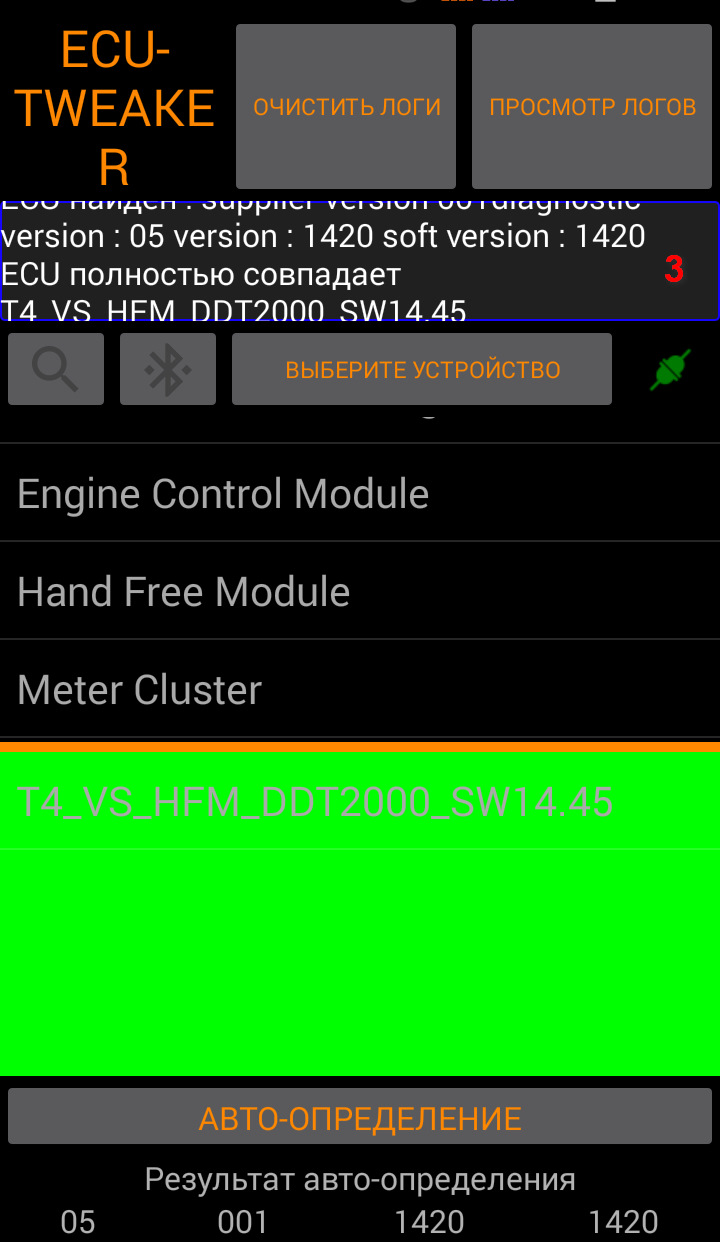Select Engine Control Module
The image size is (720, 1242).
(360, 494)
